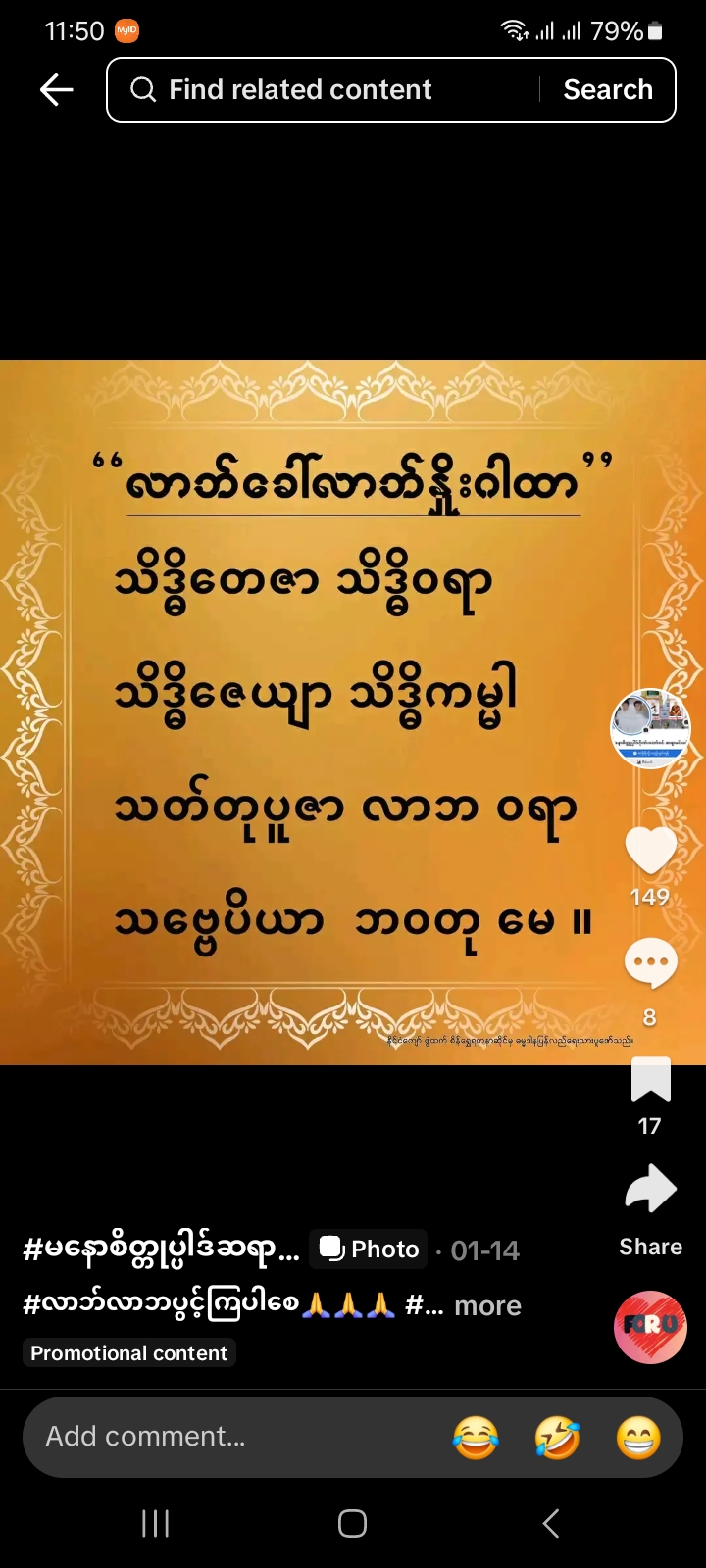Open the creator's profile picture

tap(650, 728)
